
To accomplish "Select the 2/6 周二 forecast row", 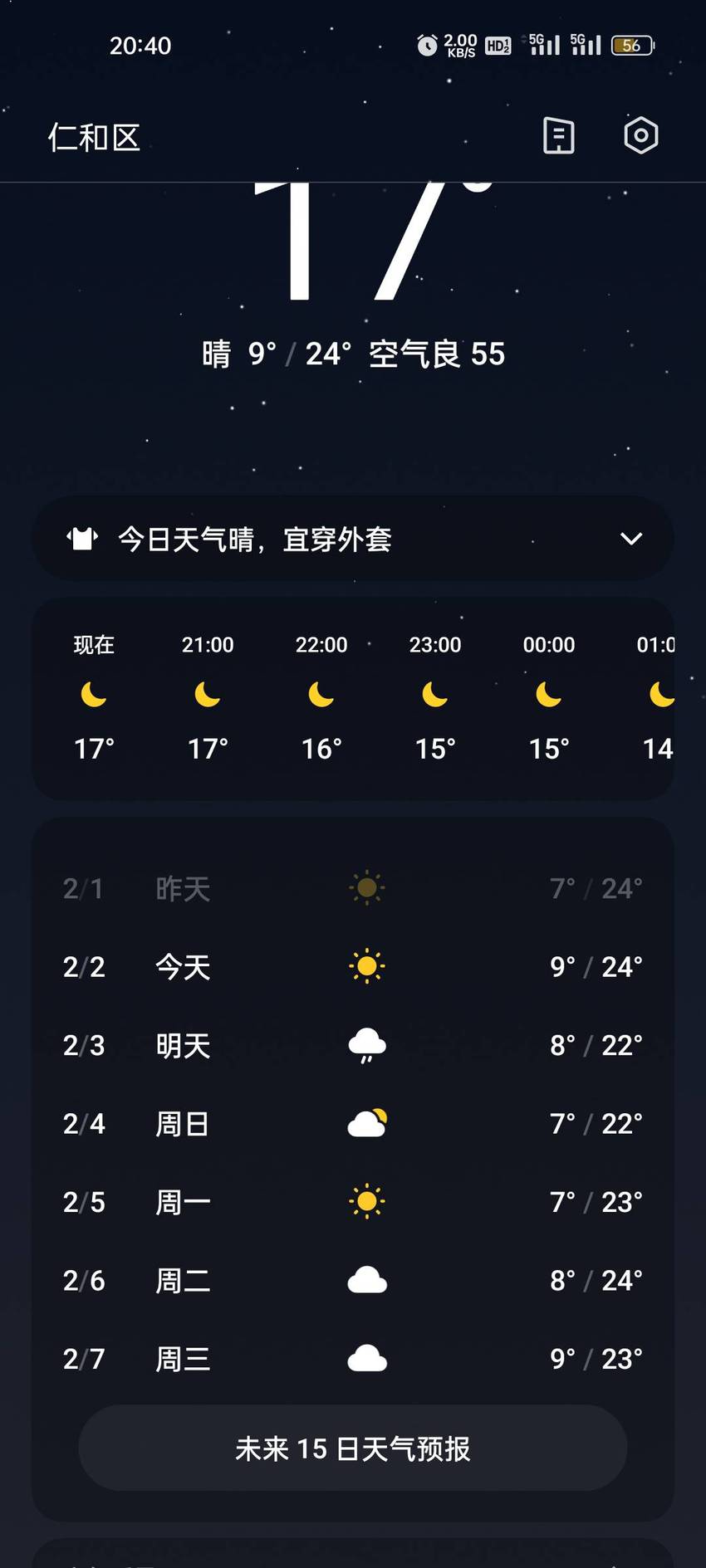I will coord(353,1281).
